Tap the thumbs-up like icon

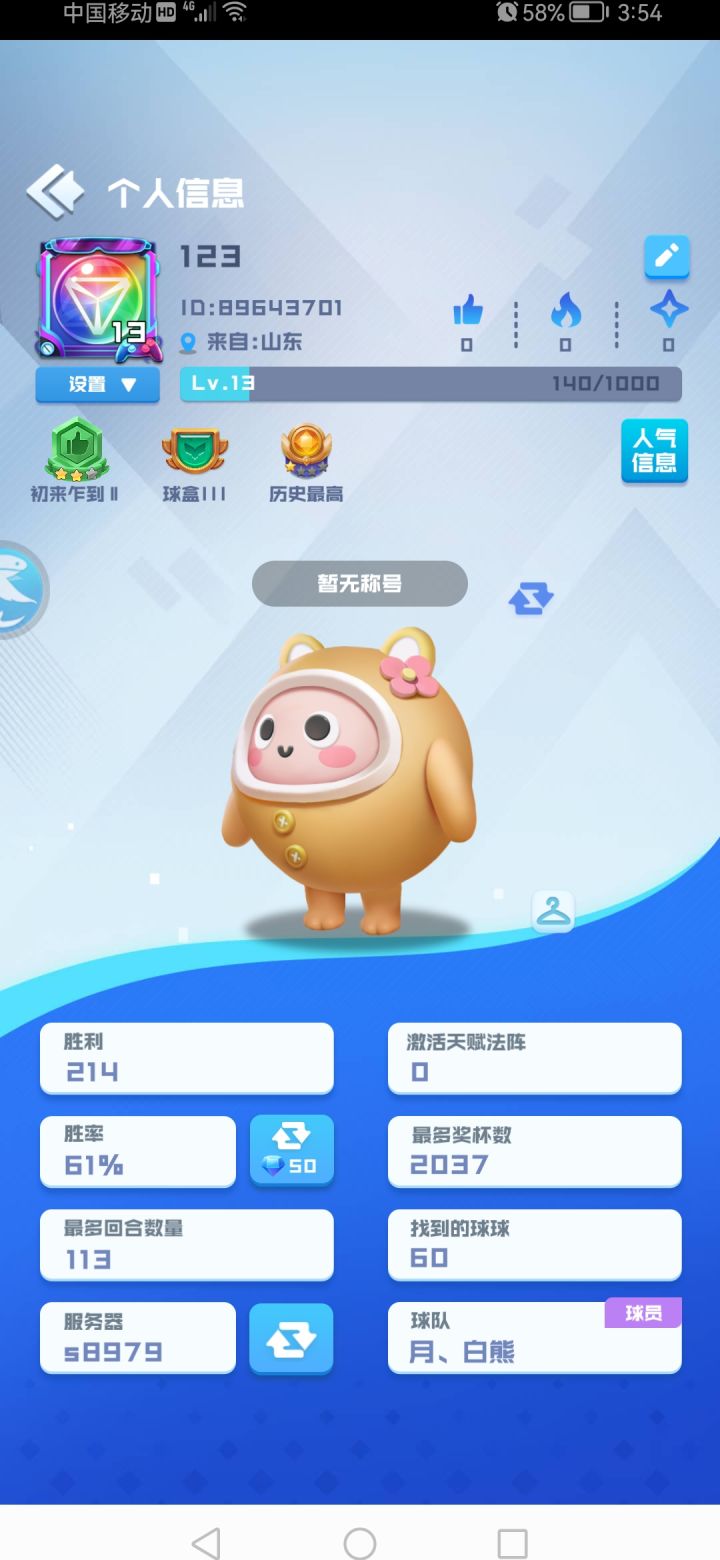(467, 312)
